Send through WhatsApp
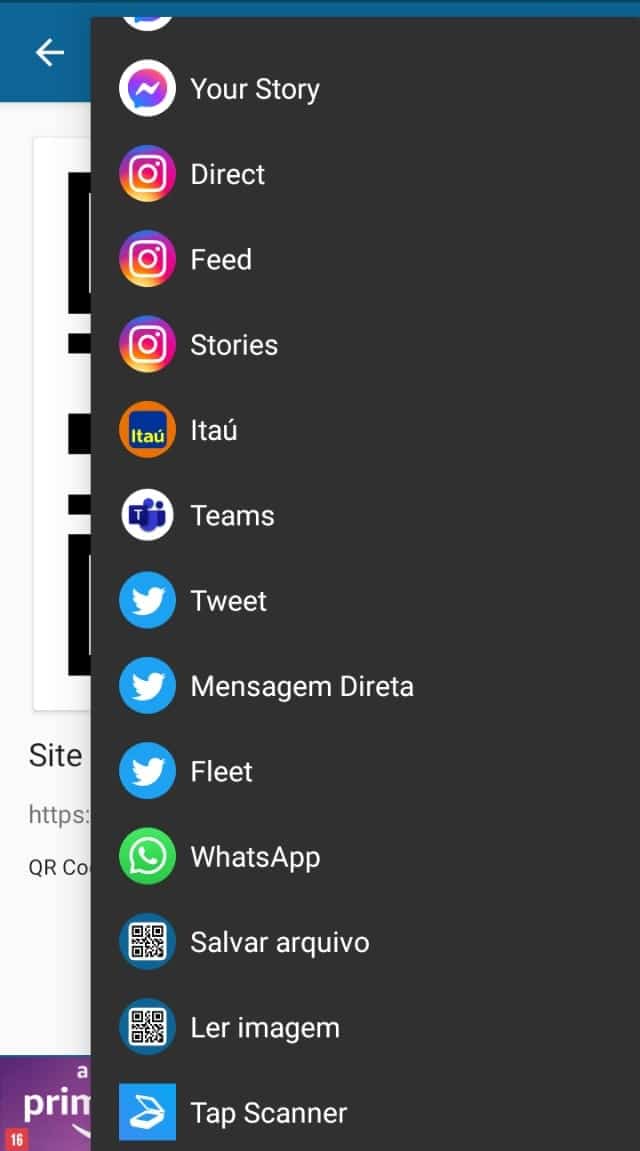This screenshot has width=640, height=1151. point(255,857)
